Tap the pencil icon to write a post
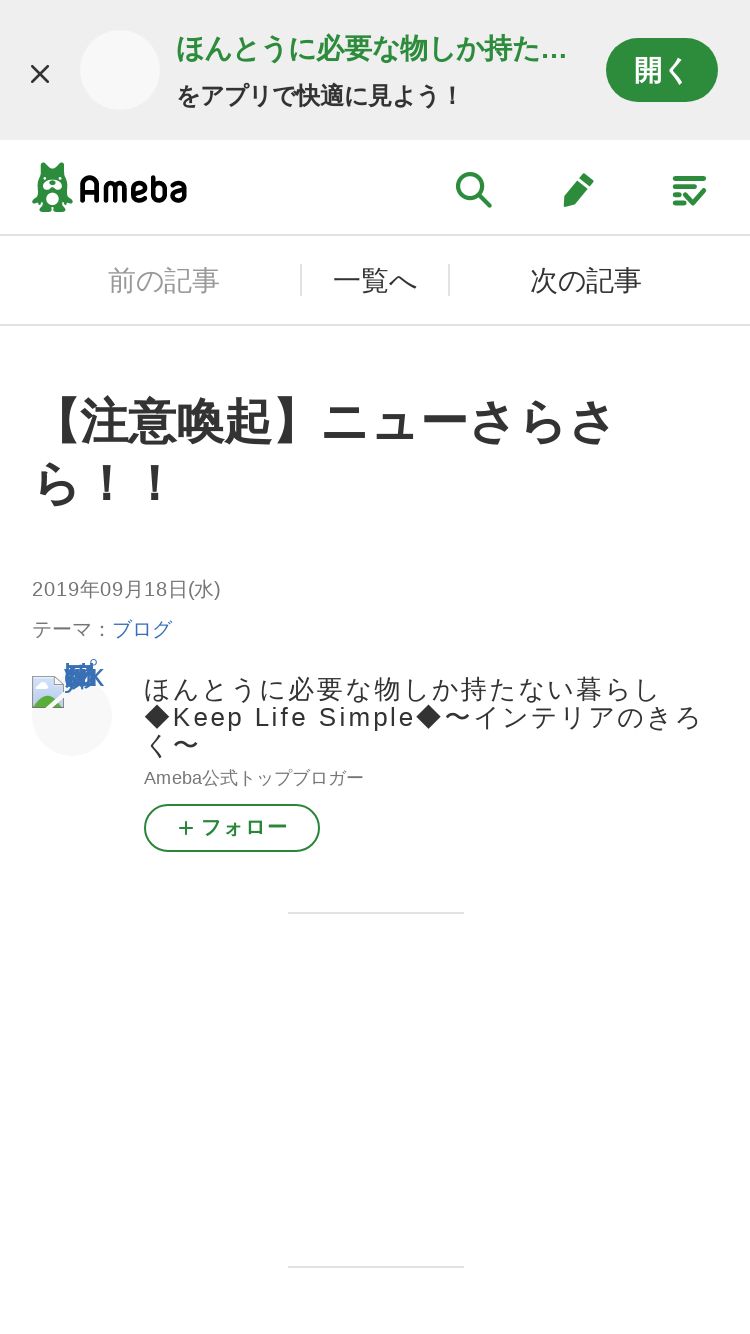The width and height of the screenshot is (750, 1334). 579,189
